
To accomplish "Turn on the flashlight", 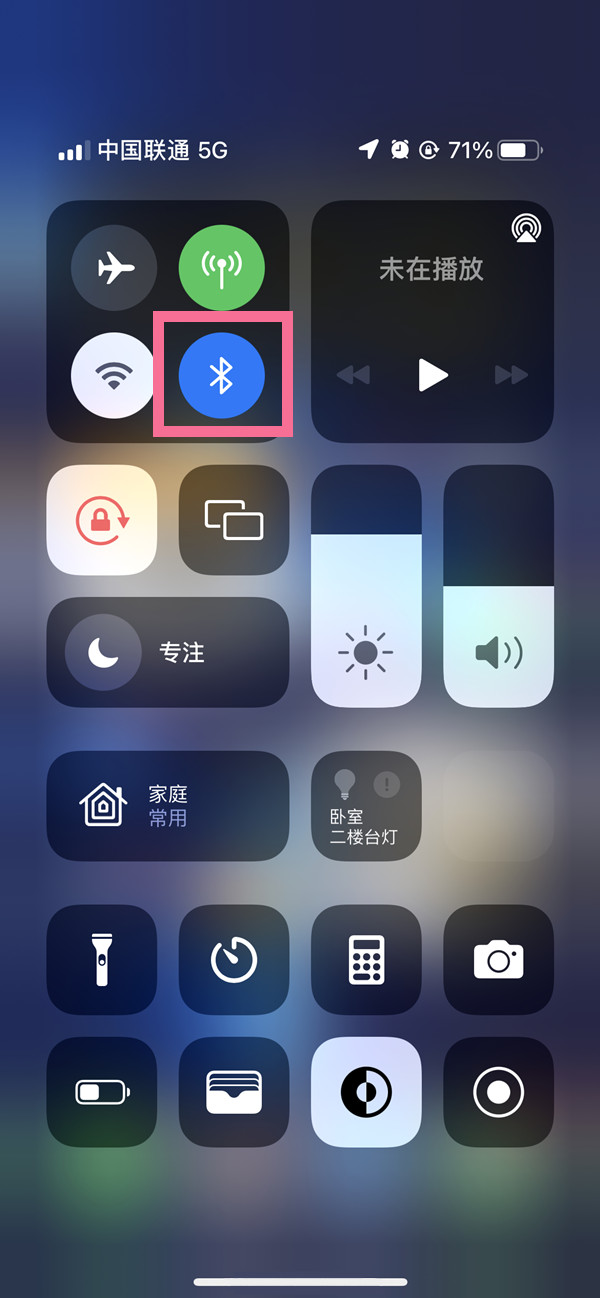I will tap(102, 960).
